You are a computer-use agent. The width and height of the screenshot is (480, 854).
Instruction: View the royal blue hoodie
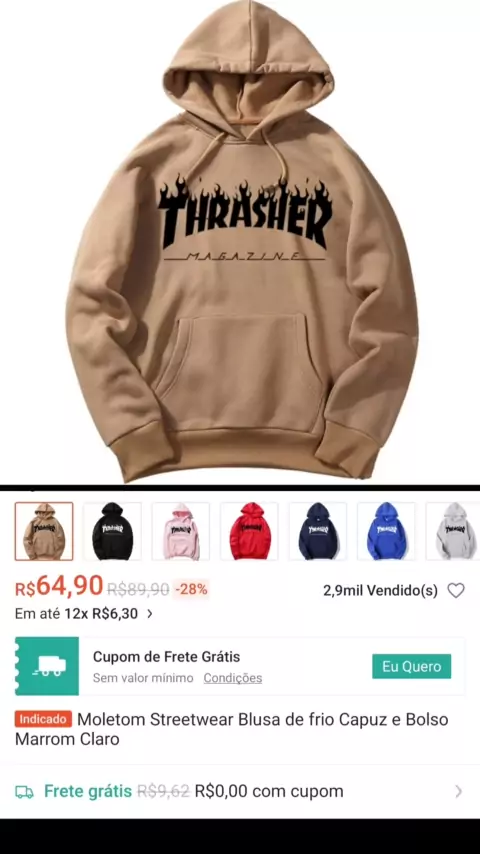click(x=386, y=531)
